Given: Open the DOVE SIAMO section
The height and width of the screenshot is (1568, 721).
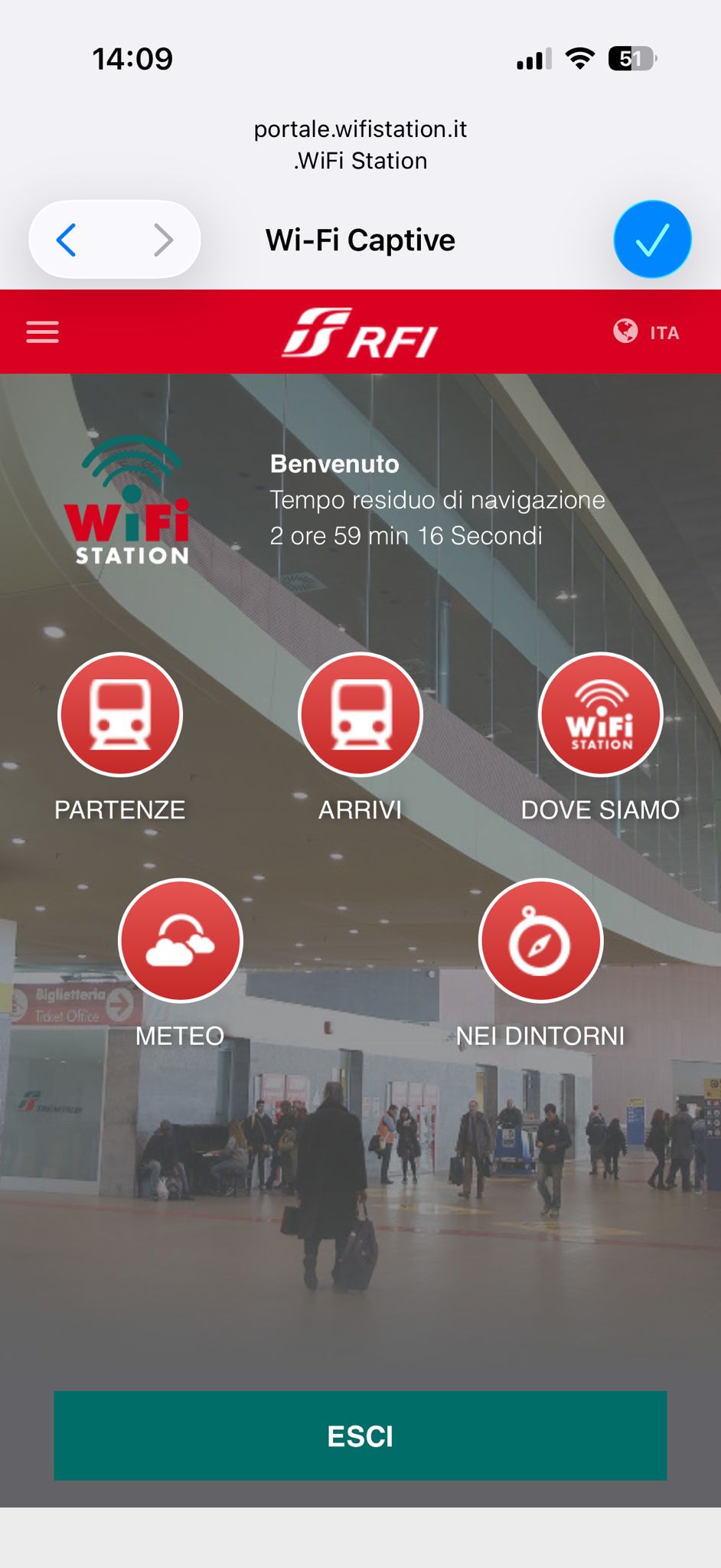Looking at the screenshot, I should click(x=601, y=714).
